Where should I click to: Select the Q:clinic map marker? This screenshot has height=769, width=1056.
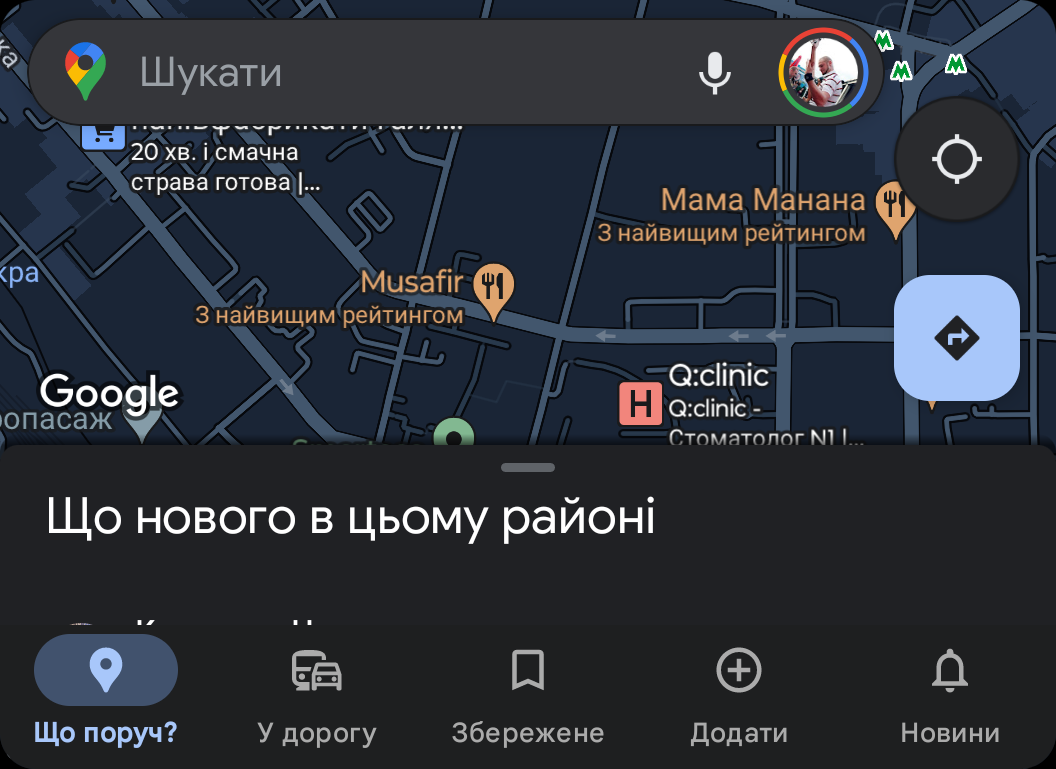click(x=640, y=404)
